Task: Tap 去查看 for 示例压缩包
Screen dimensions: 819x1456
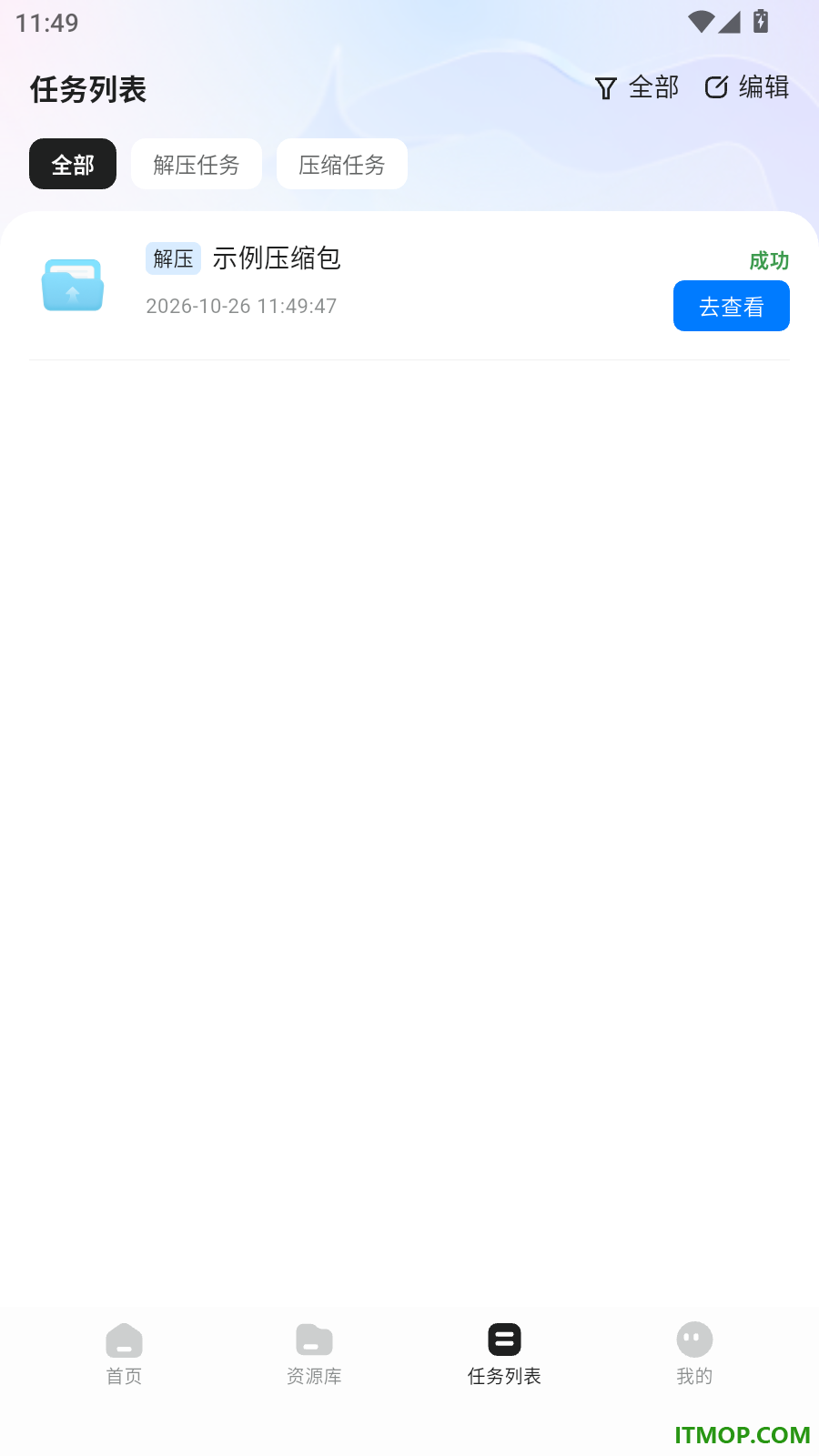Action: (x=732, y=306)
